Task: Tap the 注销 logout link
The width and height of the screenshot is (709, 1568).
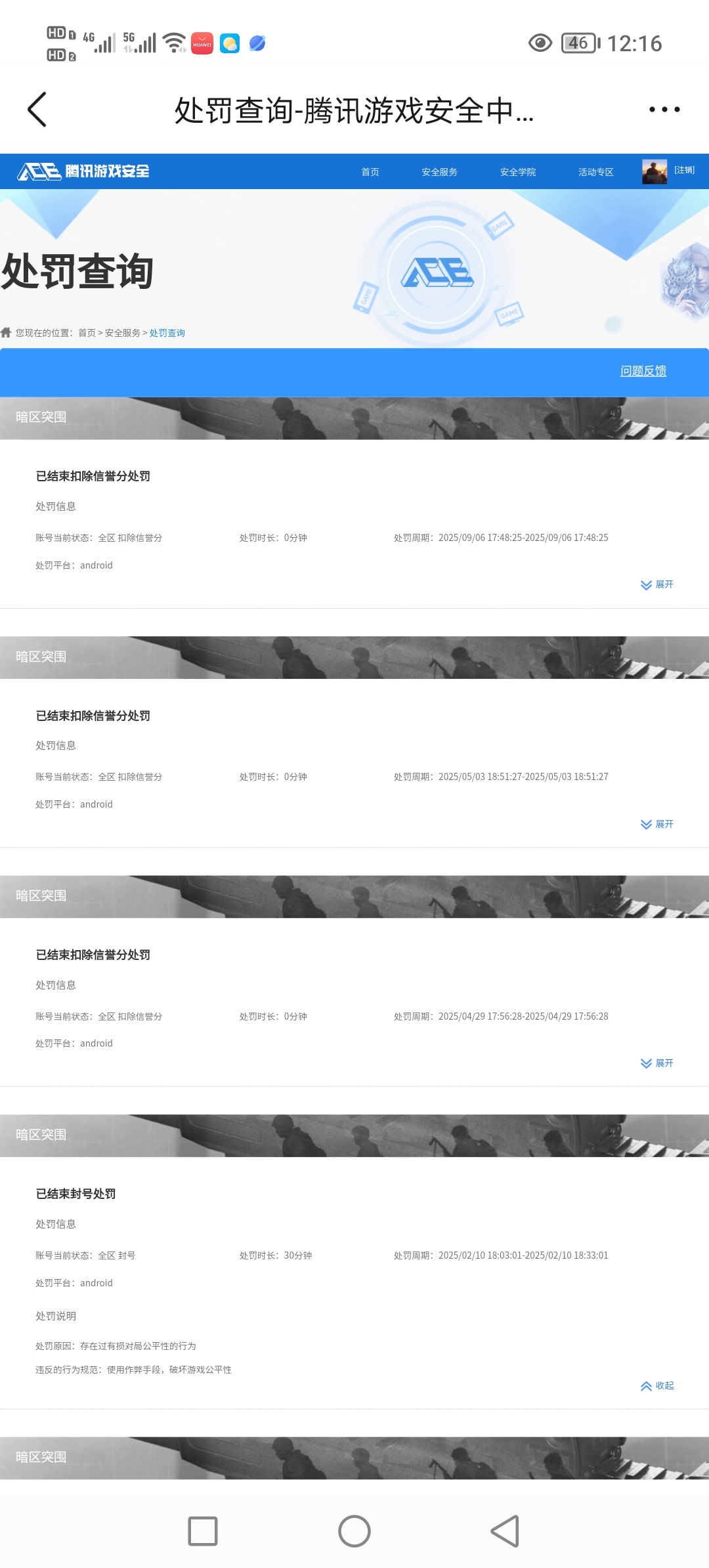Action: tap(684, 170)
